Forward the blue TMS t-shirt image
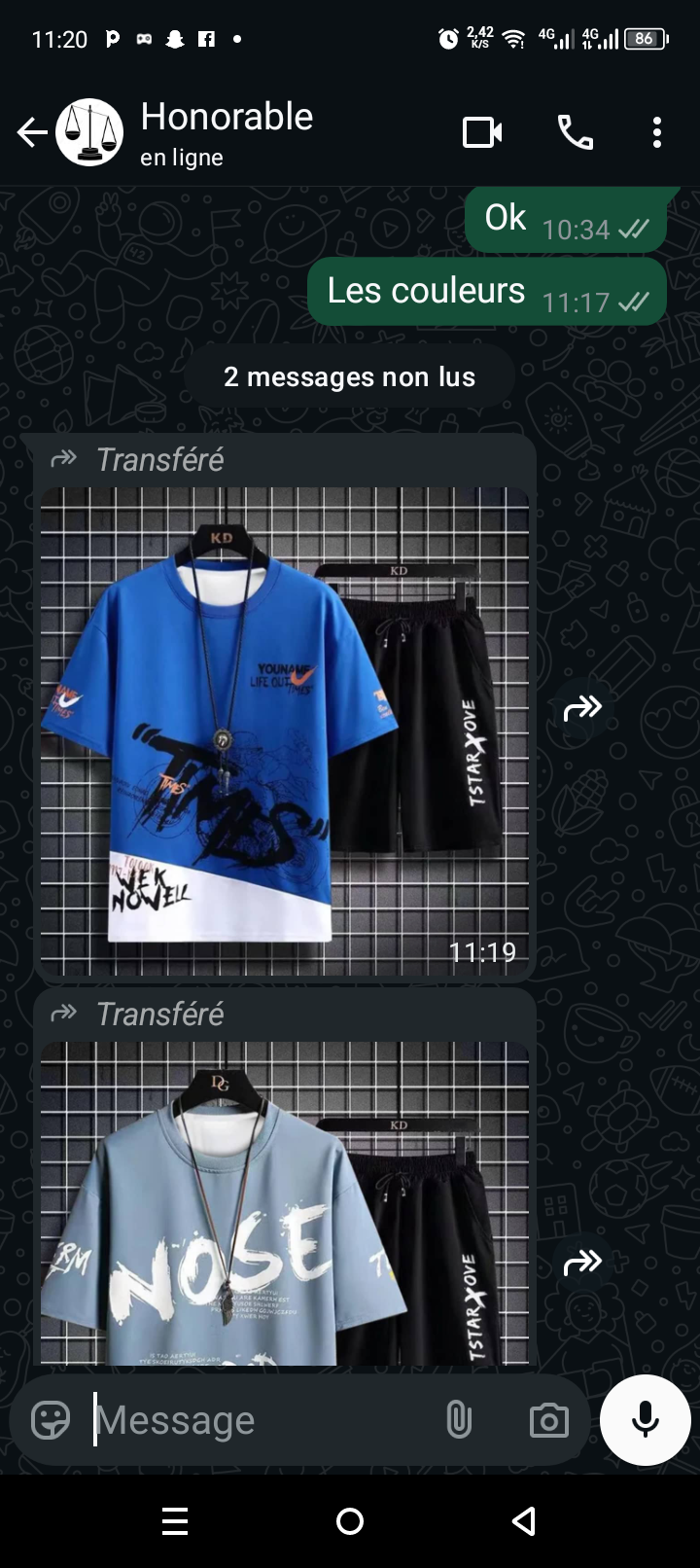 click(582, 708)
